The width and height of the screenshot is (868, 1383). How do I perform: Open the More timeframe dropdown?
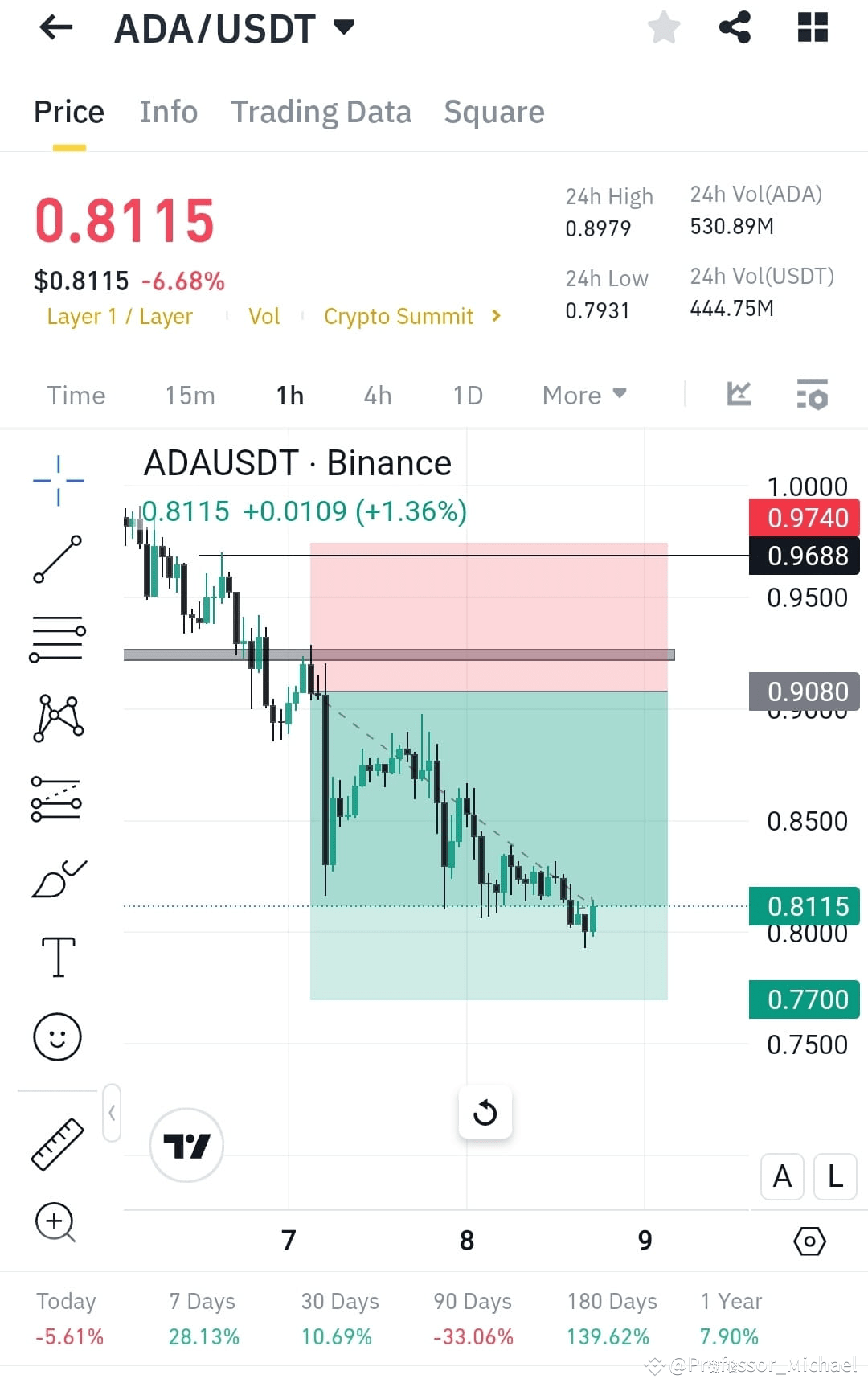pyautogui.click(x=583, y=395)
